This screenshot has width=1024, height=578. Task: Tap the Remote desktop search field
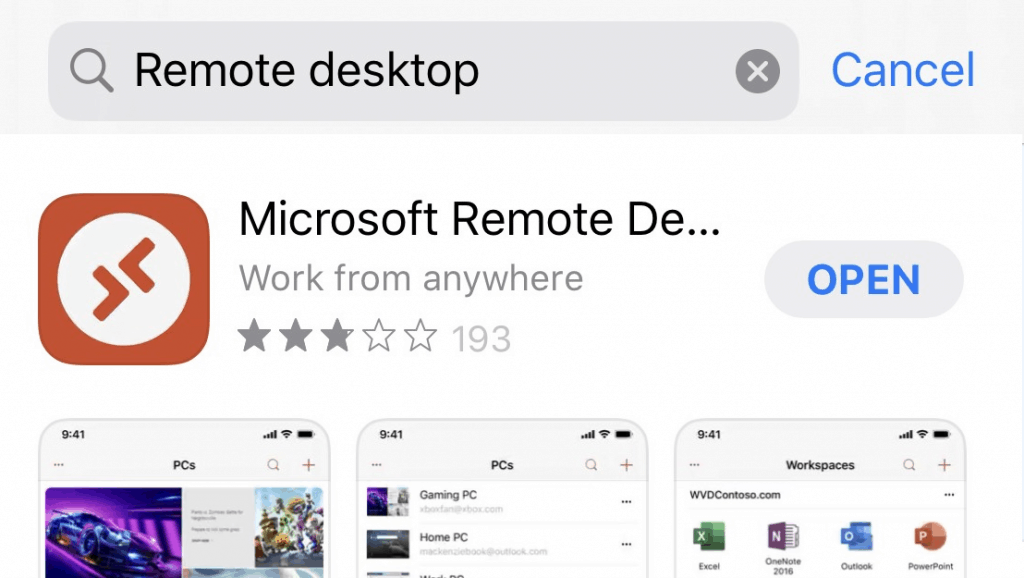coord(400,71)
